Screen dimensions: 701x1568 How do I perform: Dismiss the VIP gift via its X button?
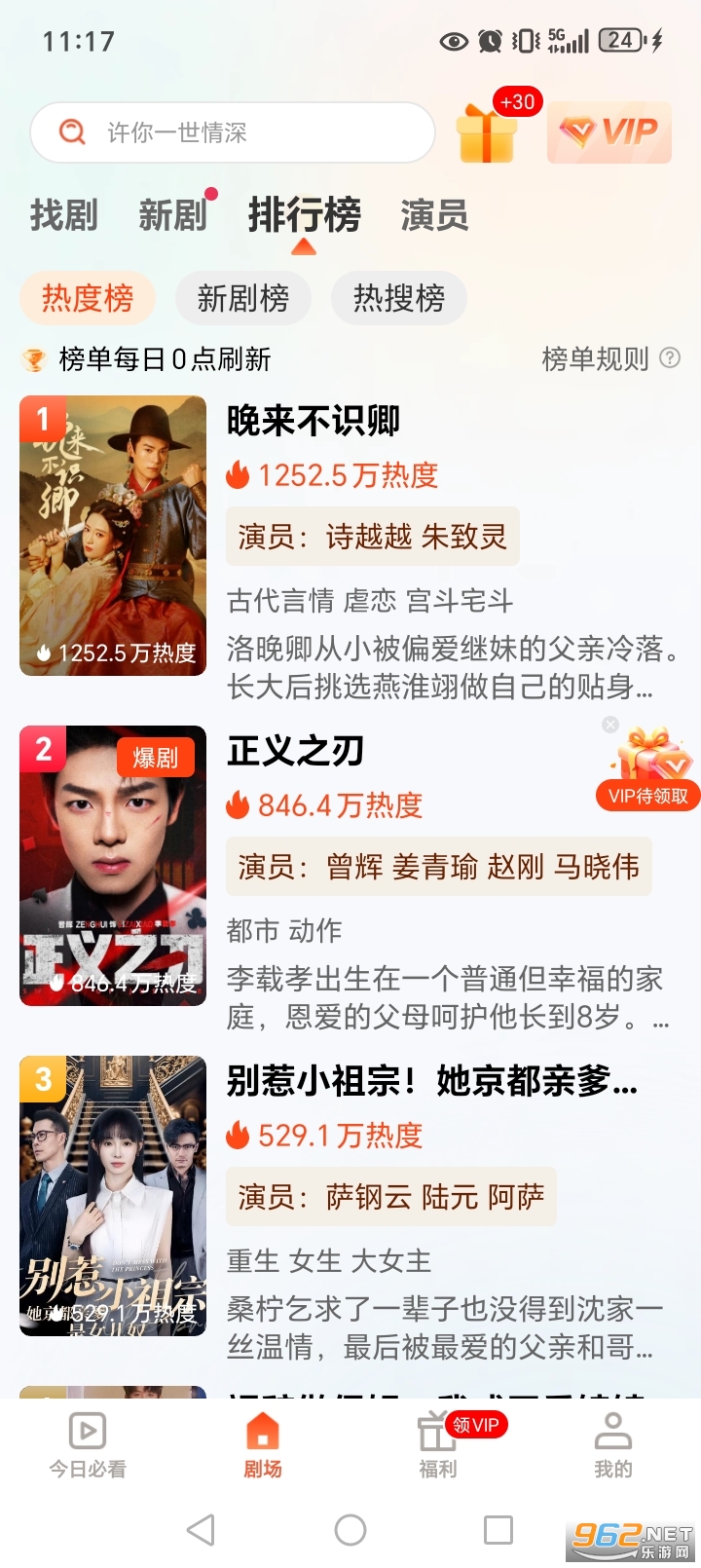tap(610, 724)
